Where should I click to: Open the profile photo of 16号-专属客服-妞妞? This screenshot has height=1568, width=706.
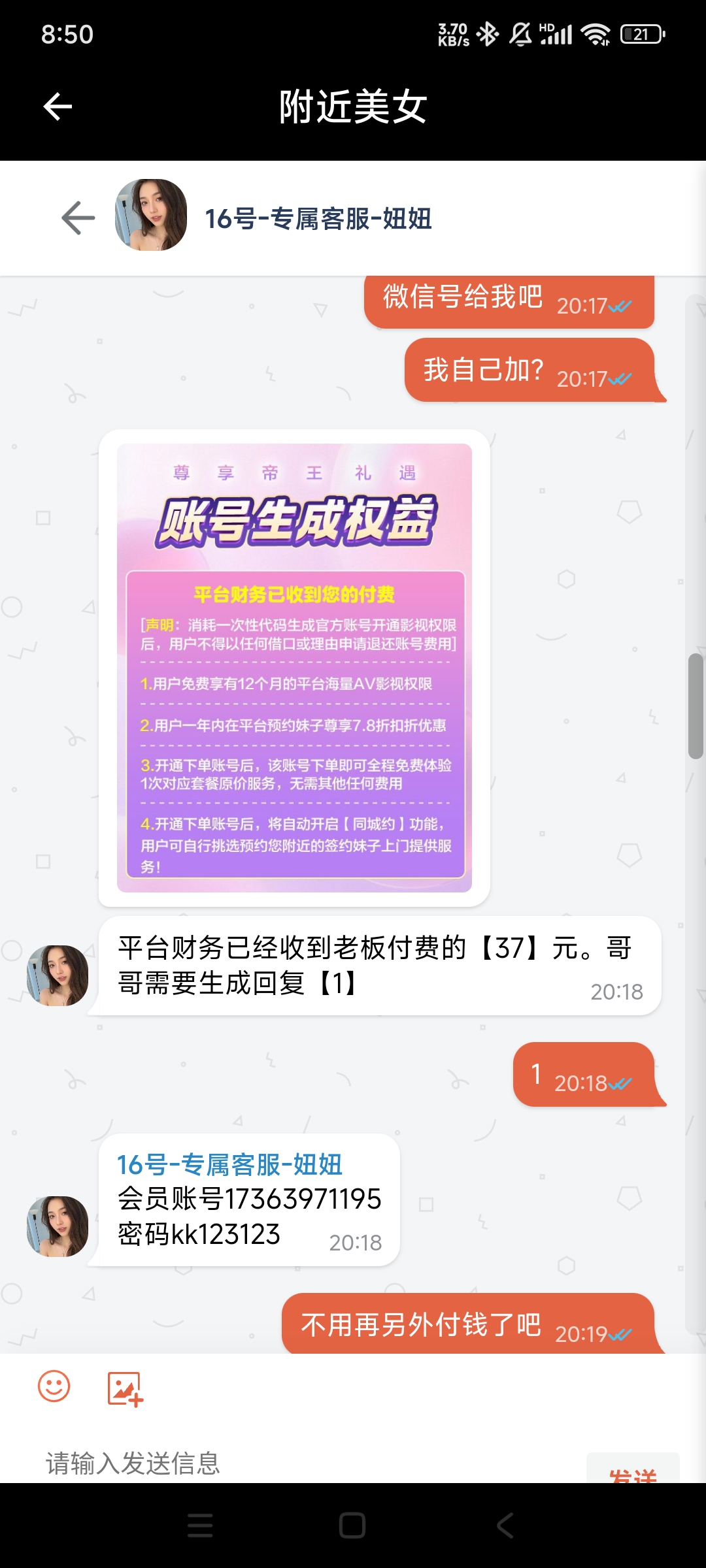[x=151, y=215]
